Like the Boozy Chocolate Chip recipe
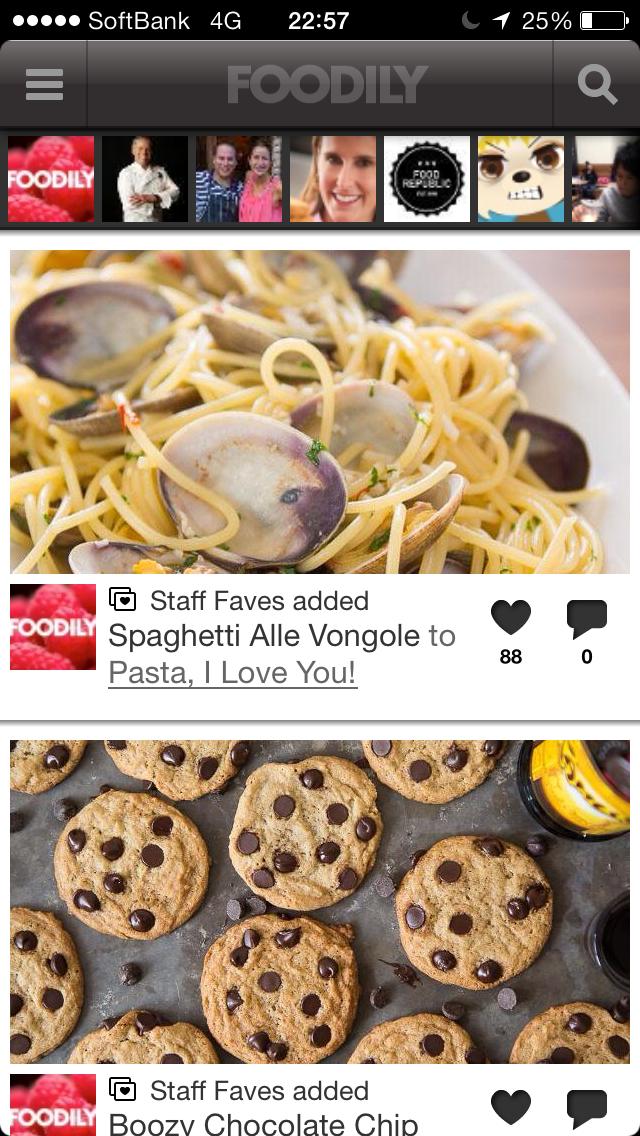640x1136 pixels. 511,1107
